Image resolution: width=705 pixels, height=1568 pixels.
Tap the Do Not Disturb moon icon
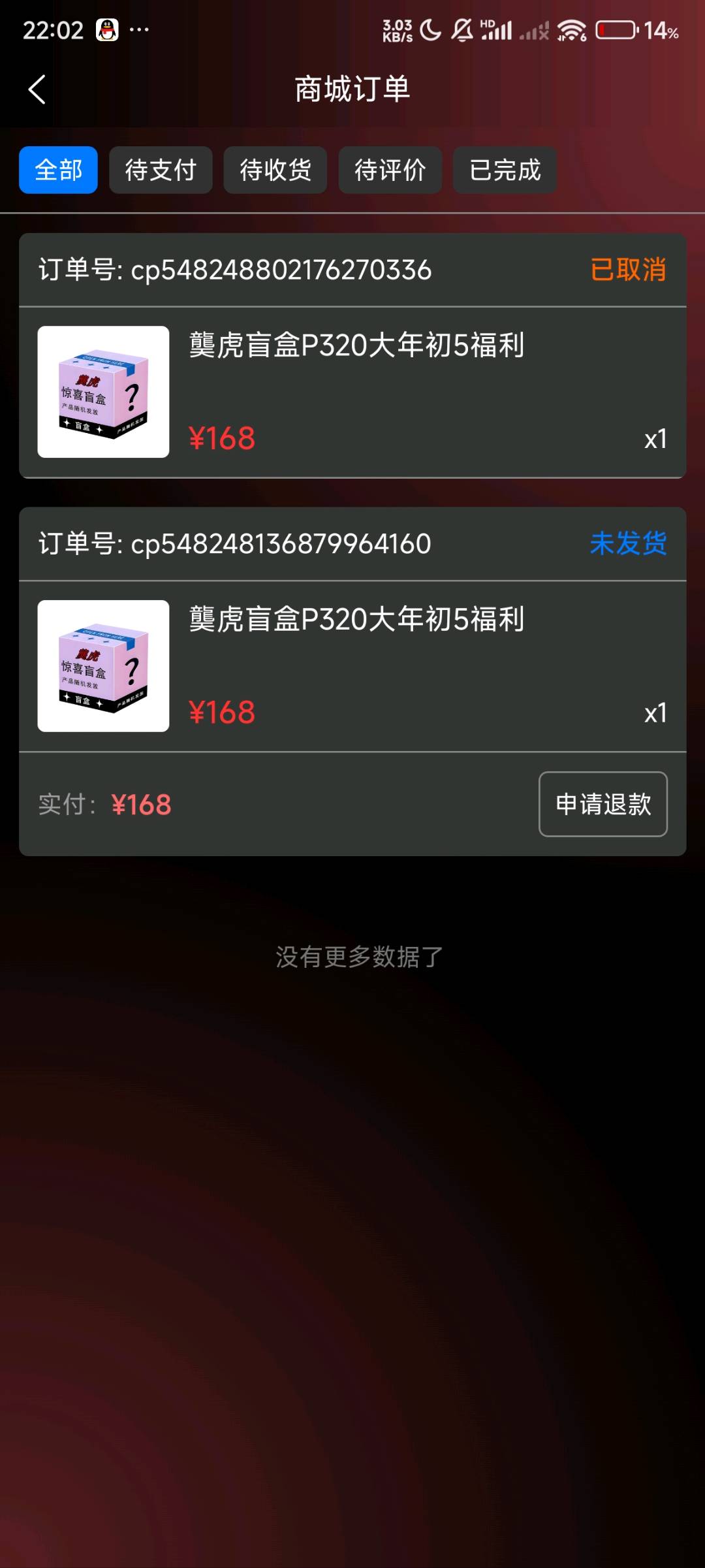pos(430,30)
